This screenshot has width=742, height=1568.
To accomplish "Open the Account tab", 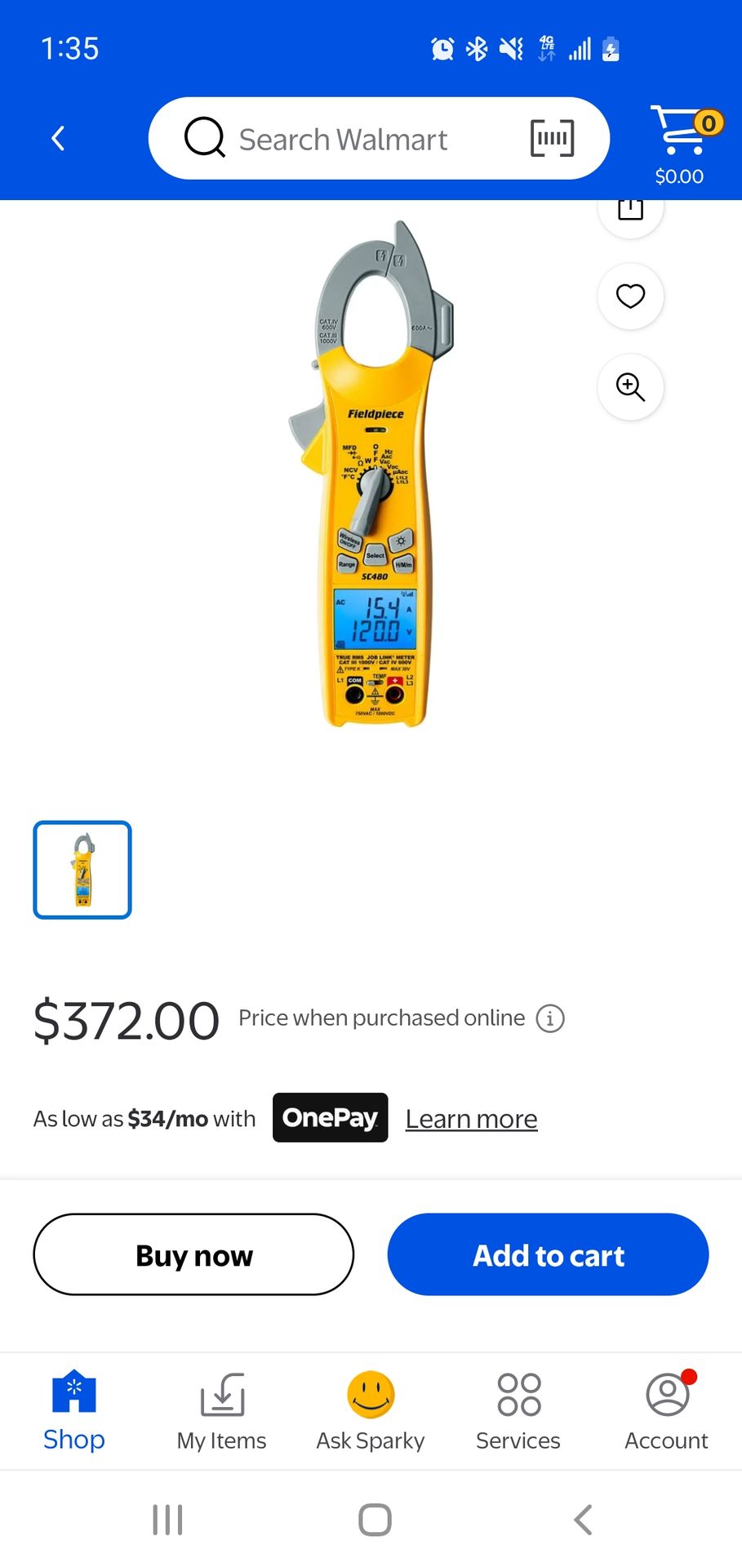I will pos(667,1410).
